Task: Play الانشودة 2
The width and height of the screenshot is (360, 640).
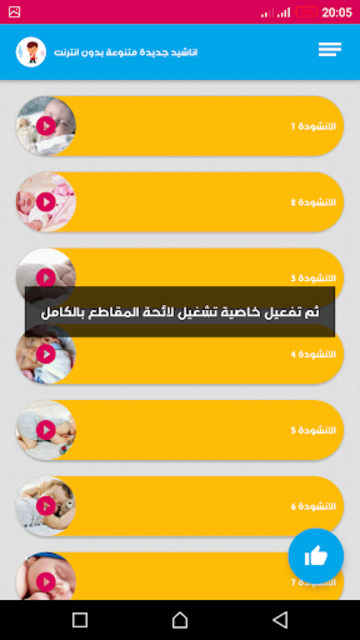Action: [46, 202]
